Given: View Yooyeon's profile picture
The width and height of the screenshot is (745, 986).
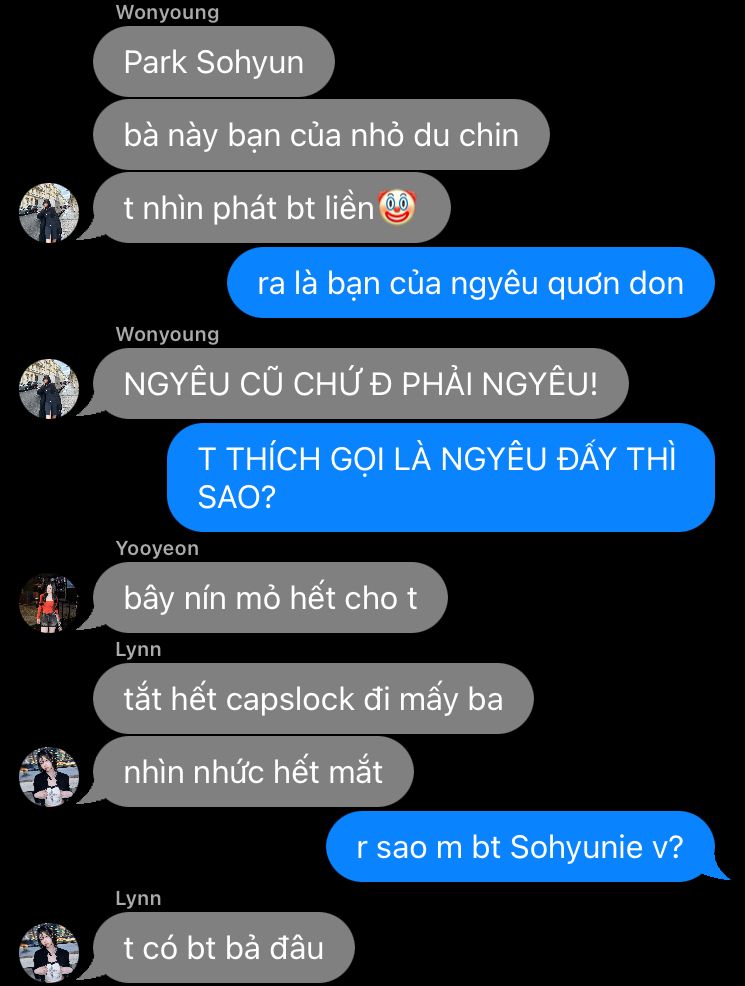Looking at the screenshot, I should 49,602.
